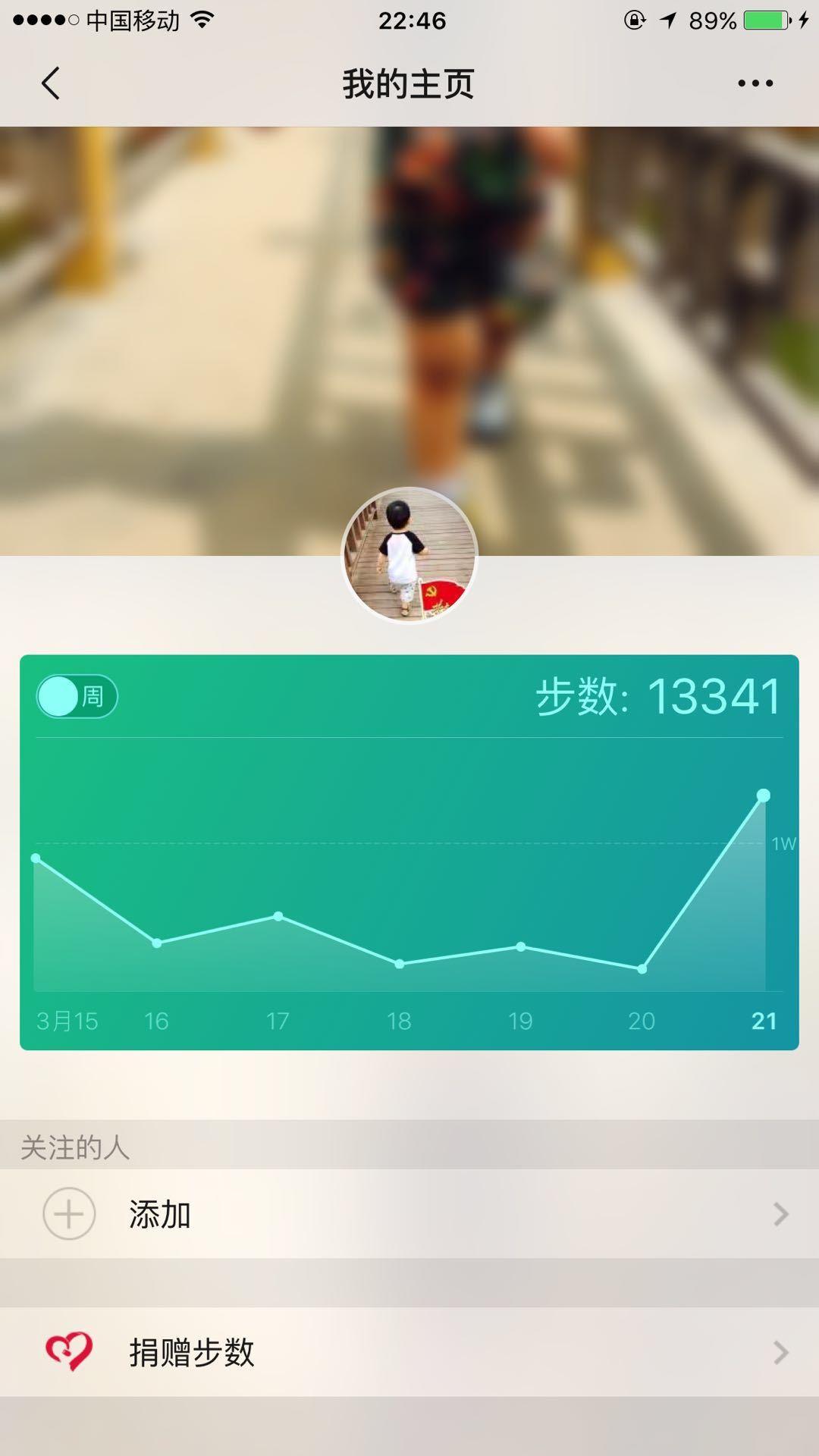Toggle the 周 week view switch

[77, 696]
